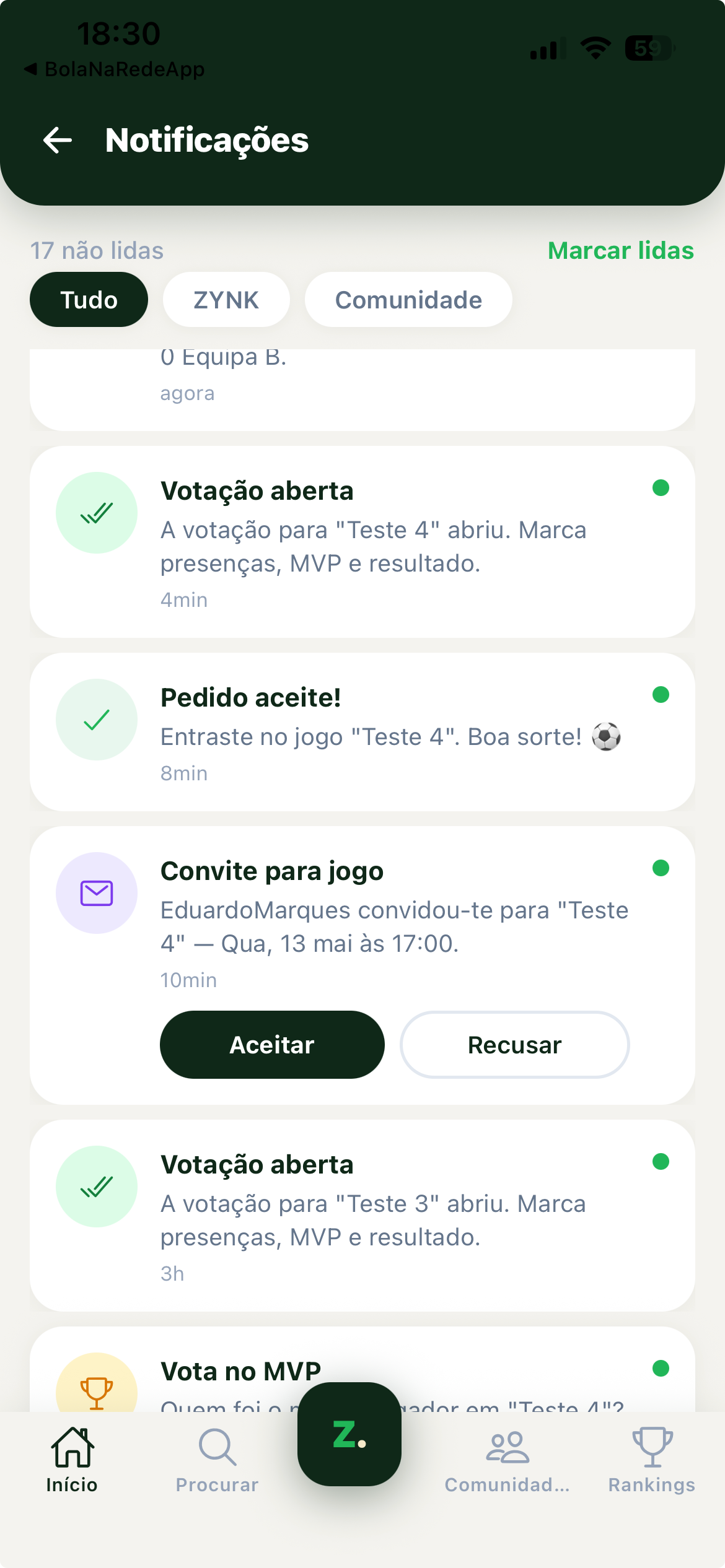This screenshot has width=725, height=1568.
Task: Tap Marcar lidas to mark all read
Action: 621,251
